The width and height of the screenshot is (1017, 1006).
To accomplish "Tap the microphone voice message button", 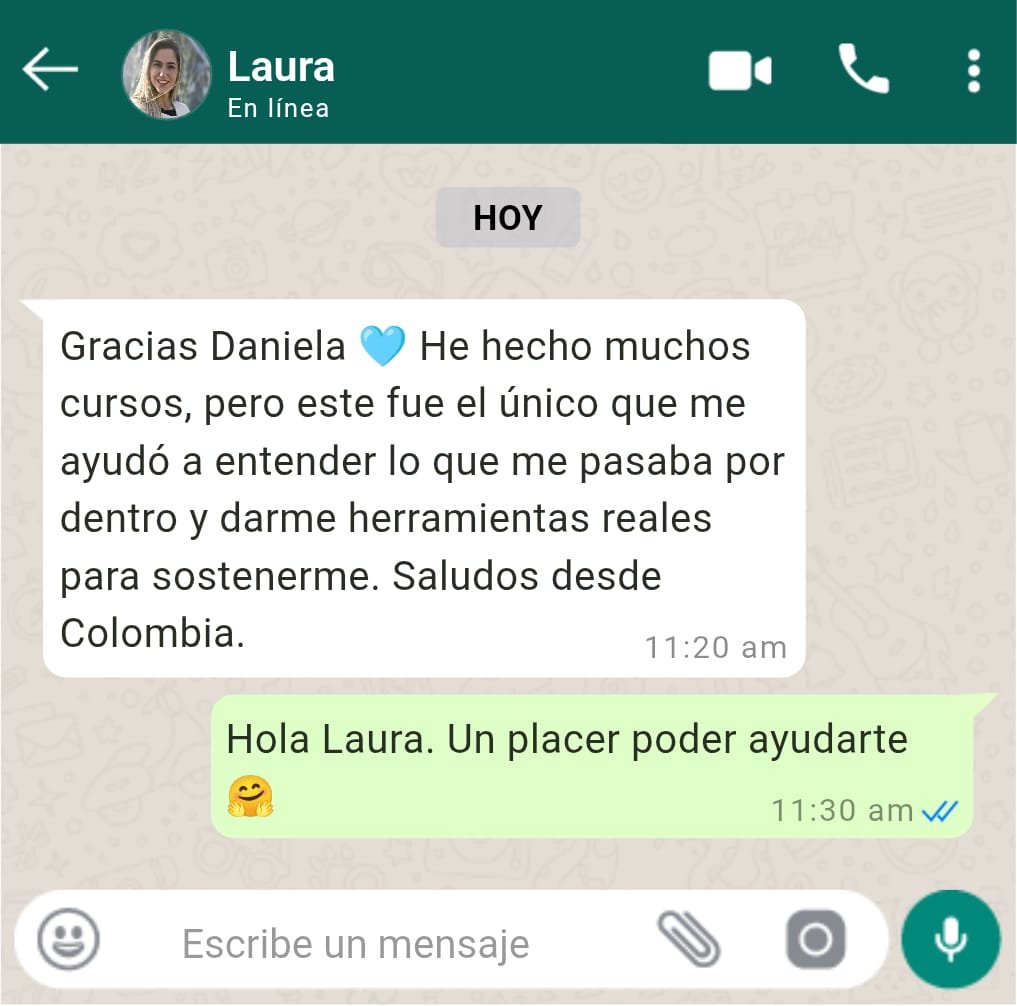I will click(x=950, y=940).
